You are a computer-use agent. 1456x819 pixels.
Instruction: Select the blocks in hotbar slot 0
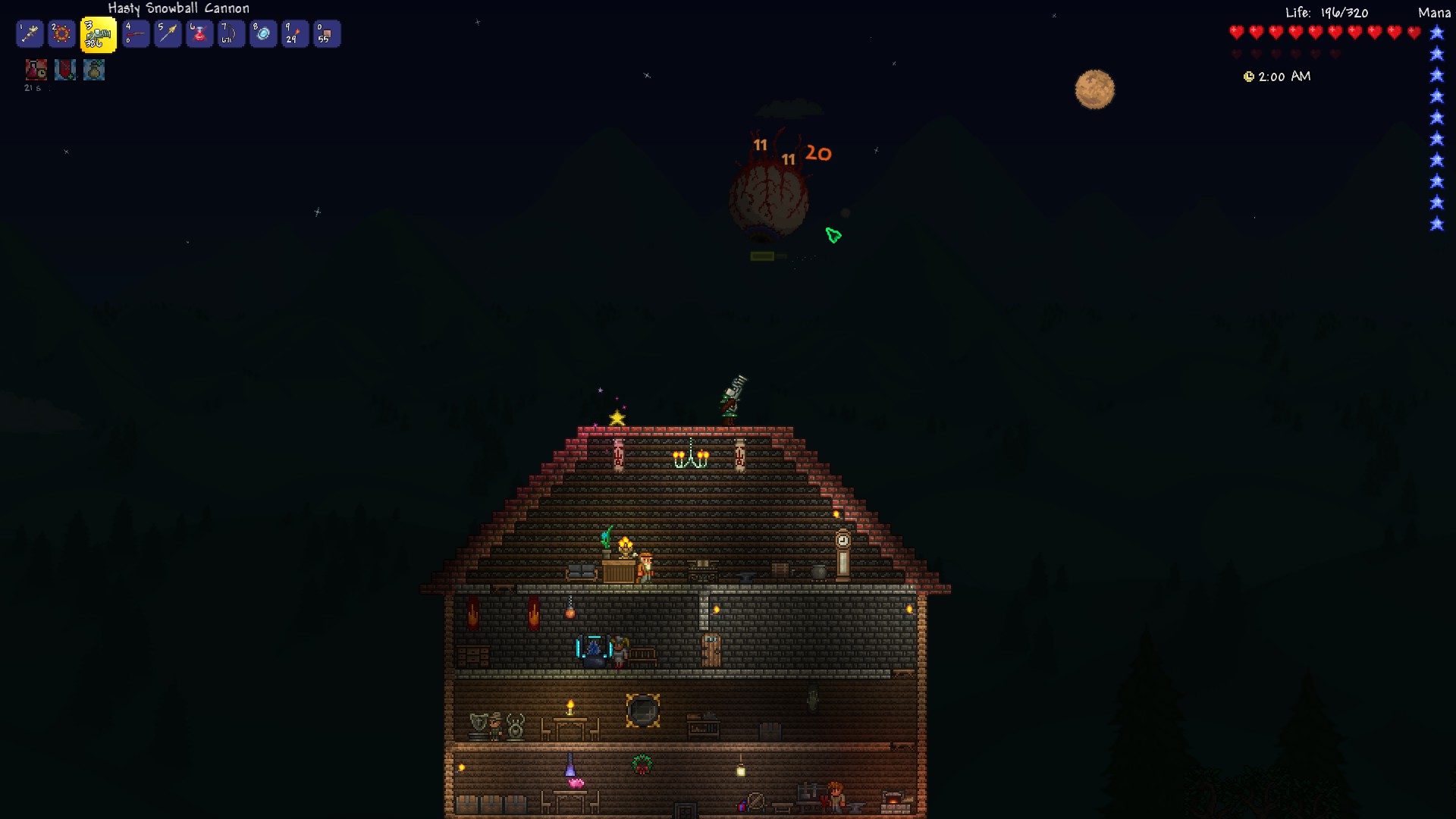pyautogui.click(x=327, y=34)
